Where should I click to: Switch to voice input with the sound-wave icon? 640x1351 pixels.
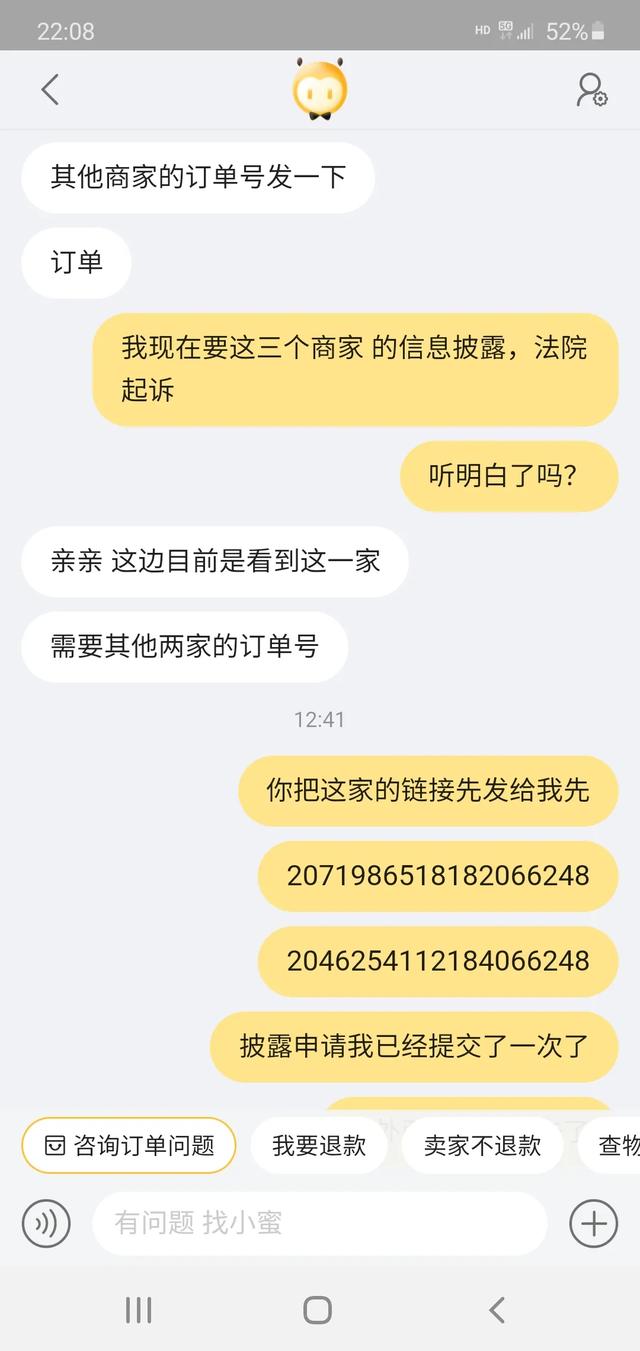(46, 1223)
